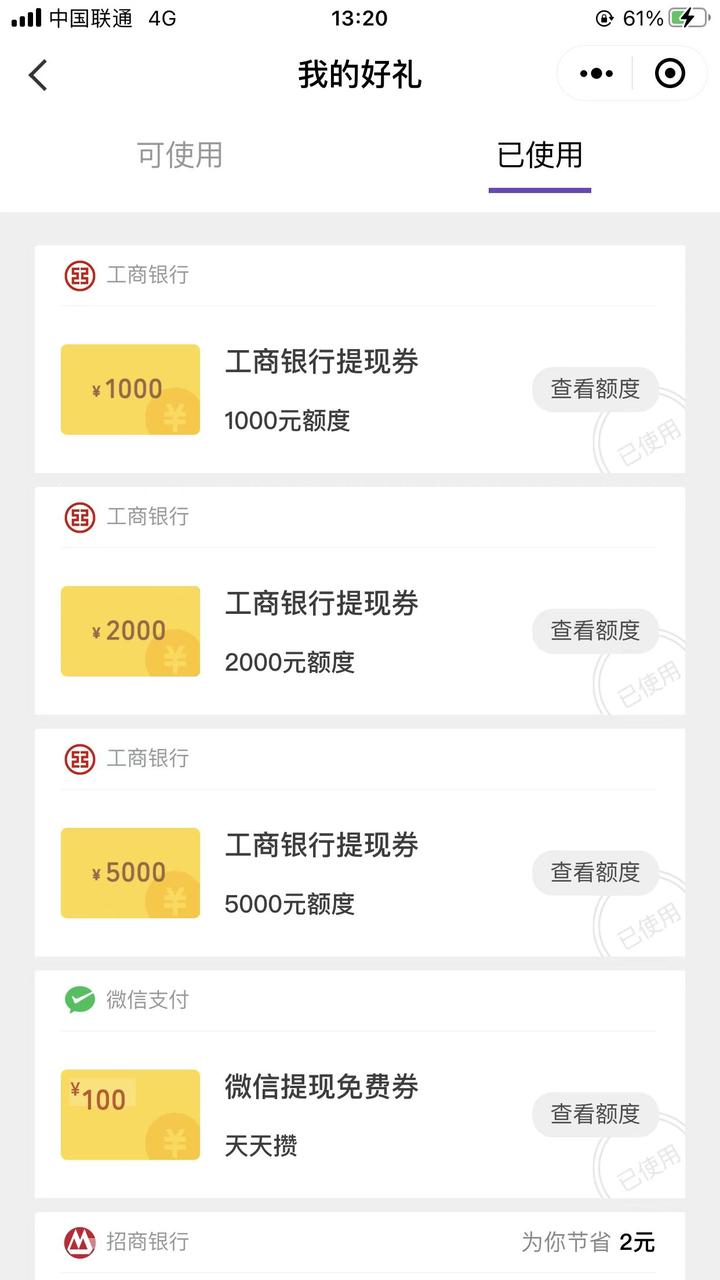Select the 已使用 tab

pos(539,155)
